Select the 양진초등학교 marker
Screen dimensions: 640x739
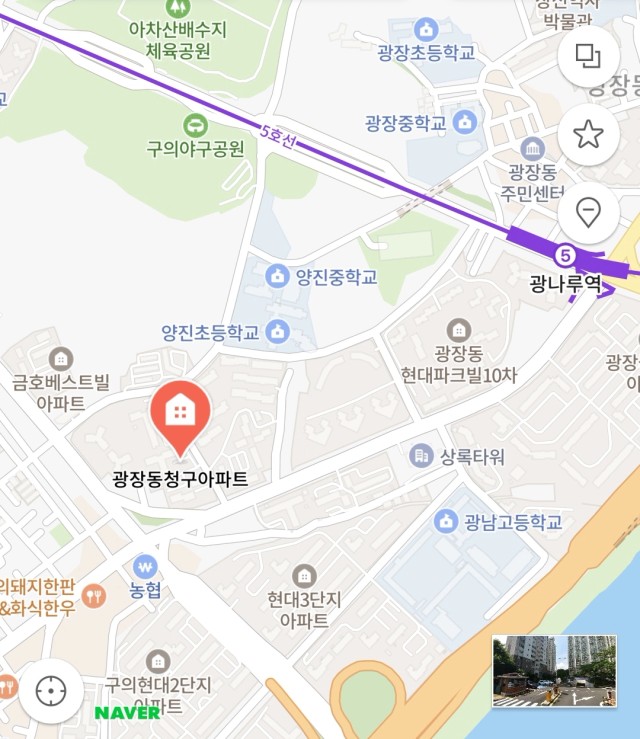pyautogui.click(x=277, y=331)
